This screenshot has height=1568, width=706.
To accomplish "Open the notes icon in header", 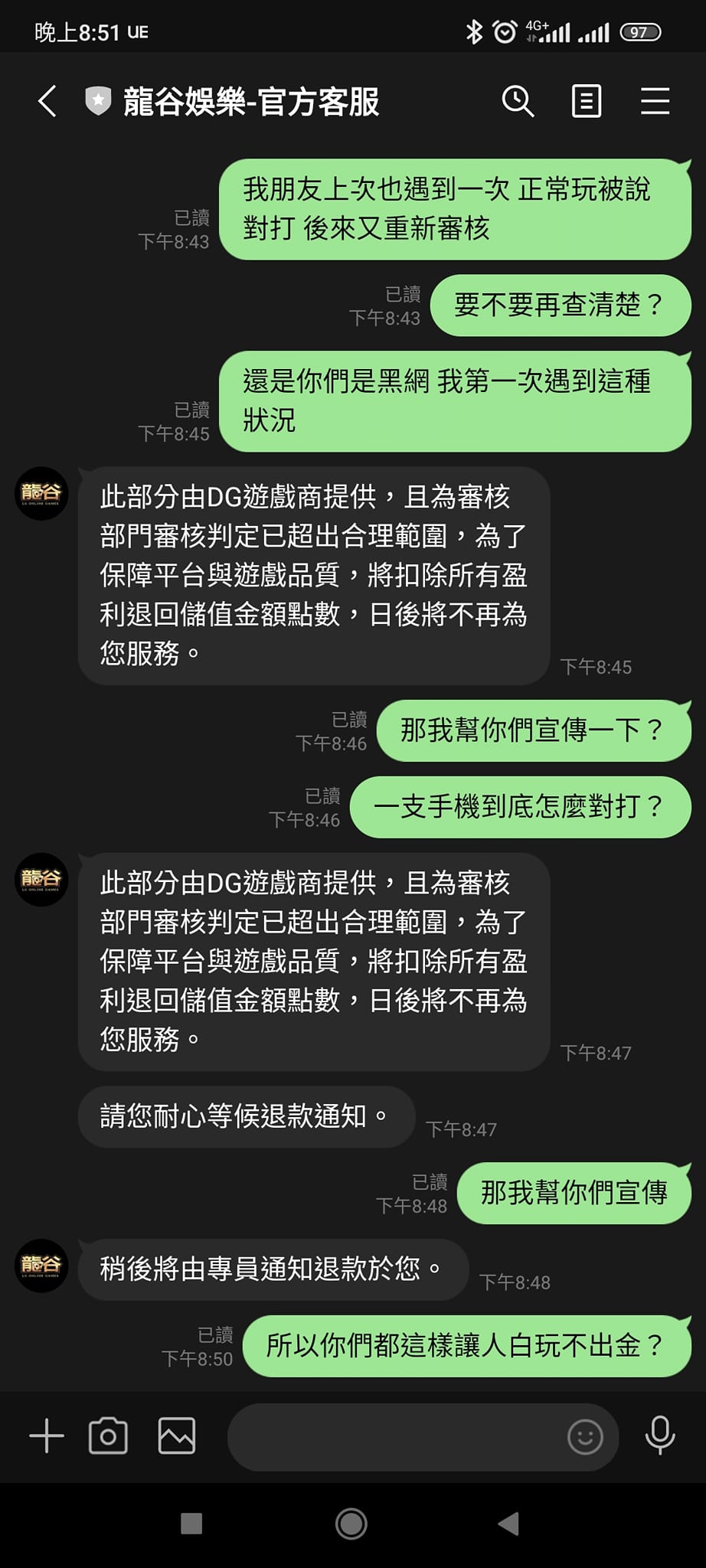I will [x=586, y=101].
